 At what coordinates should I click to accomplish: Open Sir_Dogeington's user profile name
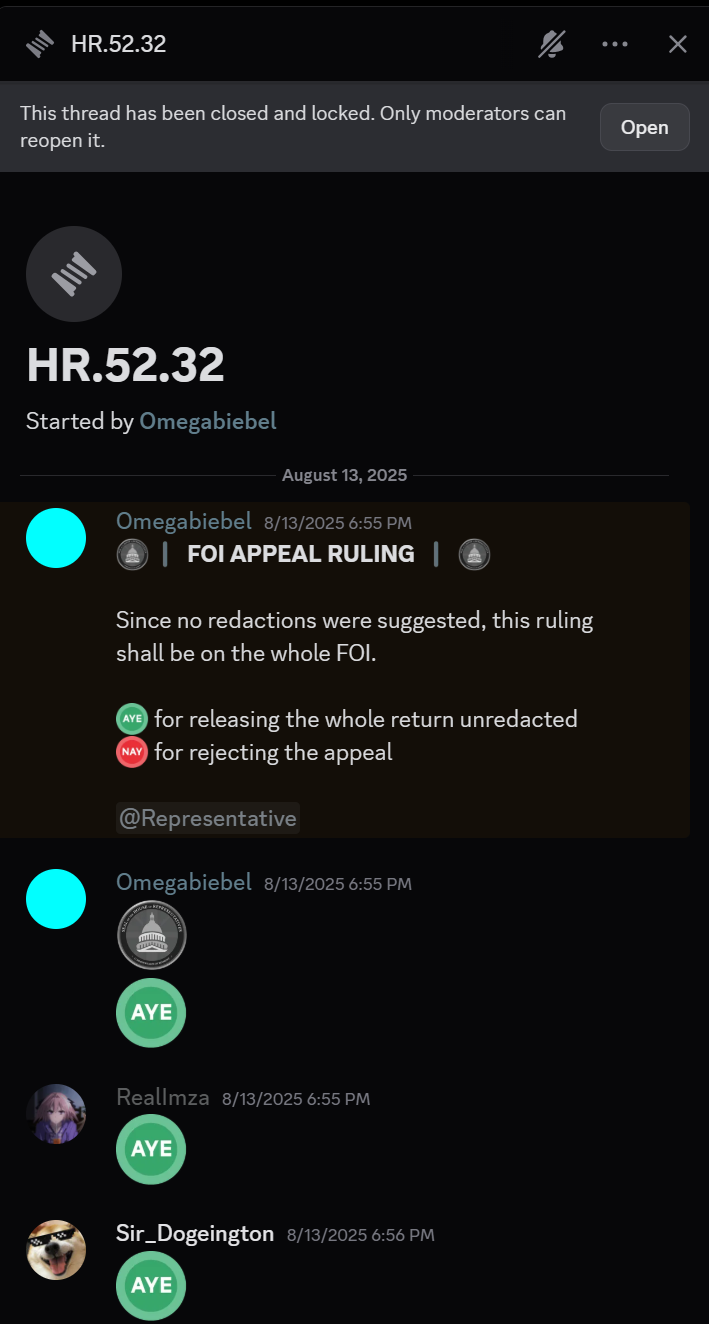pos(195,1234)
